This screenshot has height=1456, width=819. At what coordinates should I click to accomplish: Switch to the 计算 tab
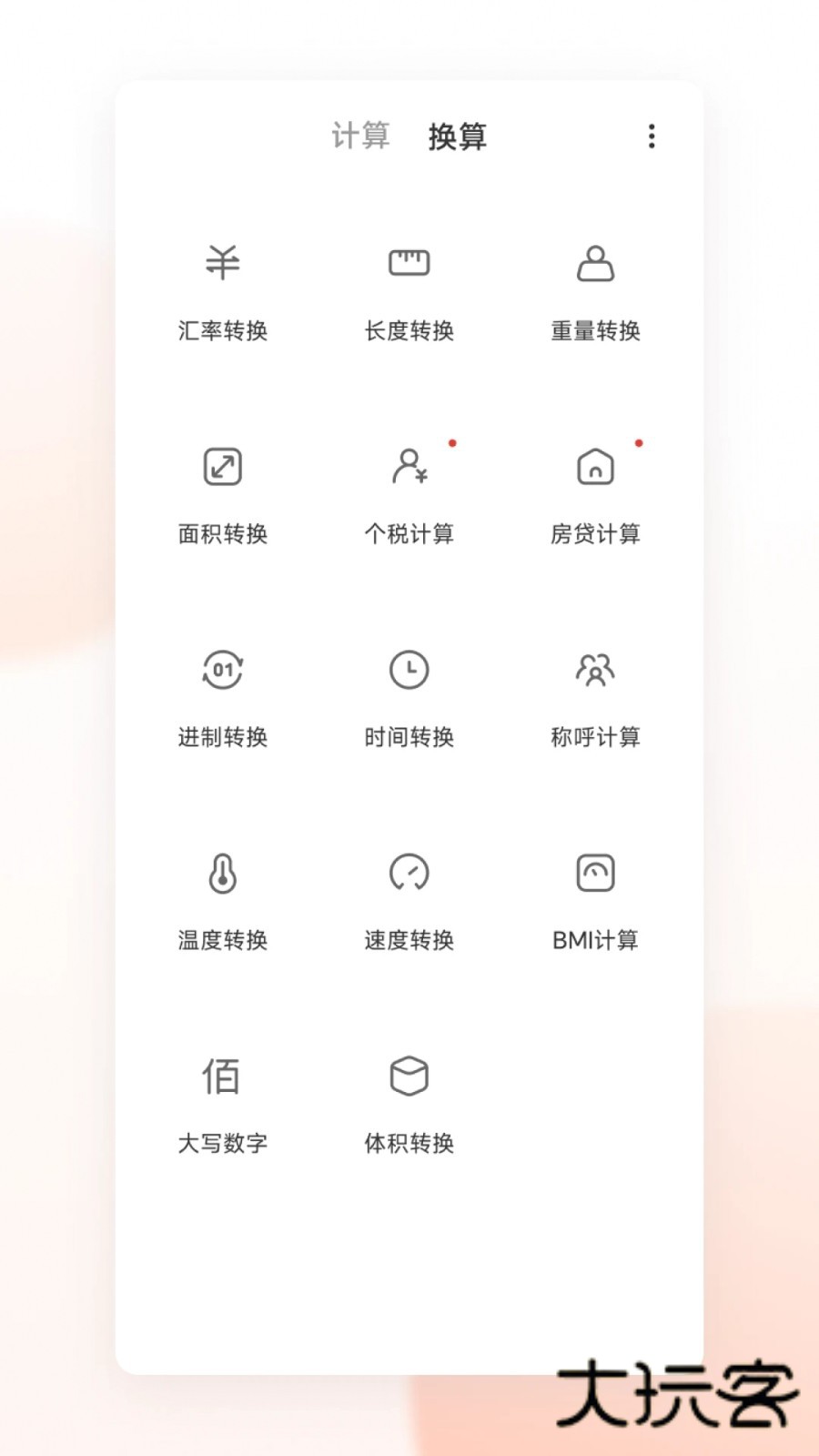click(x=360, y=136)
